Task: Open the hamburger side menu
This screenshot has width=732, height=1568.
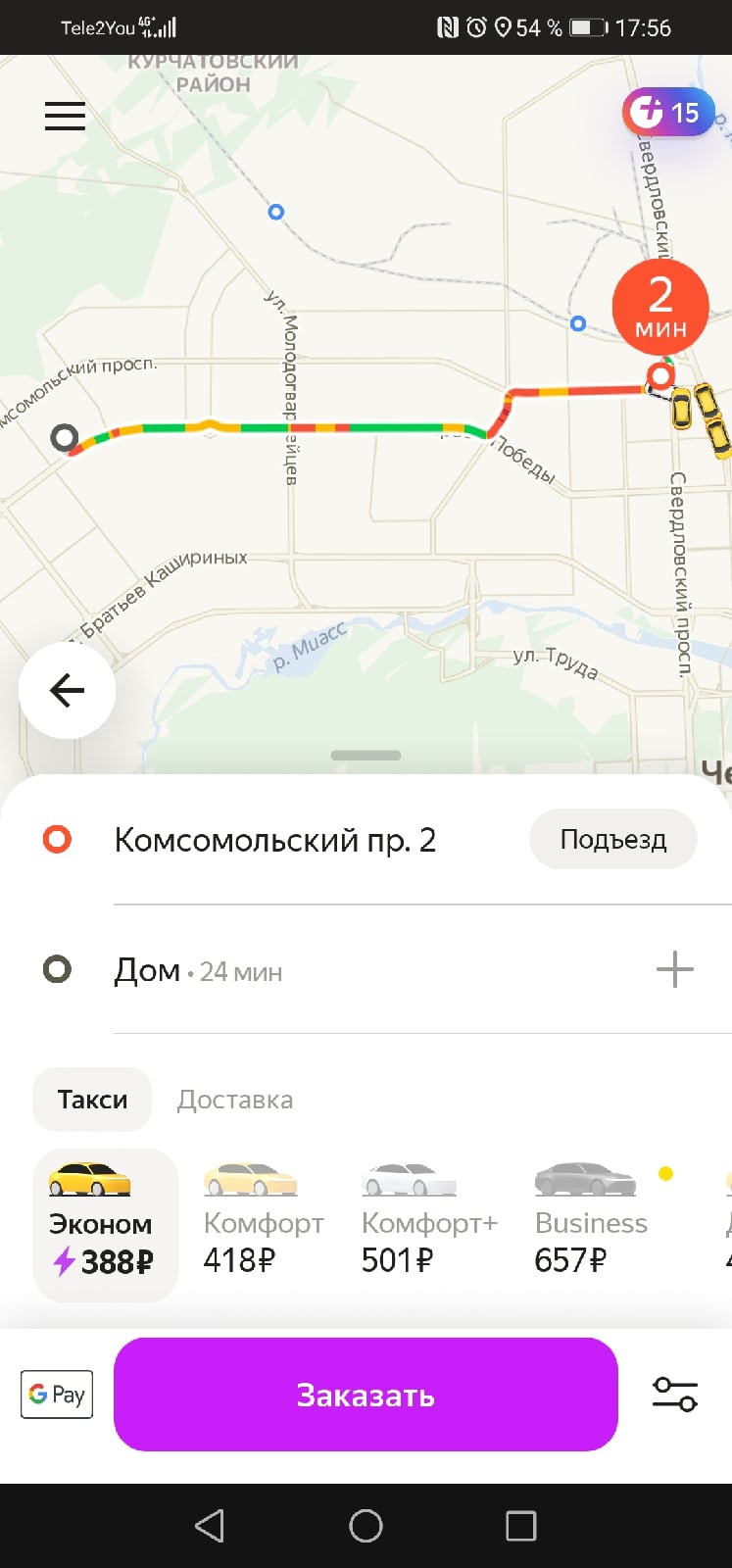Action: click(65, 116)
